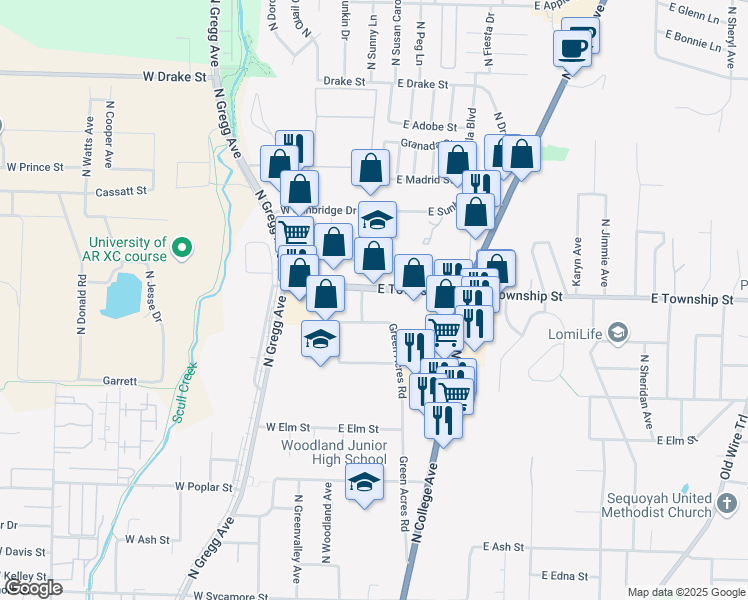Select the shopping bag marker near E Madrid St
Screen dimensions: 748x600
click(369, 170)
